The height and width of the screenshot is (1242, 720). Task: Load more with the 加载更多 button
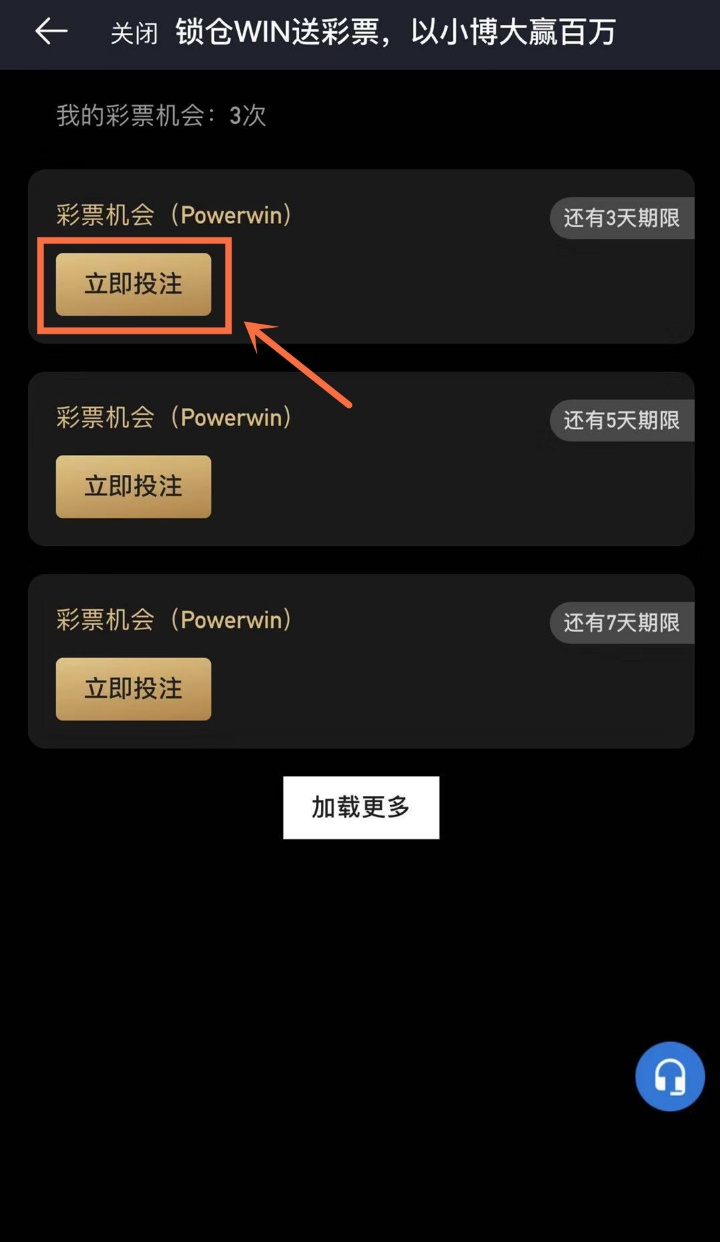[361, 807]
